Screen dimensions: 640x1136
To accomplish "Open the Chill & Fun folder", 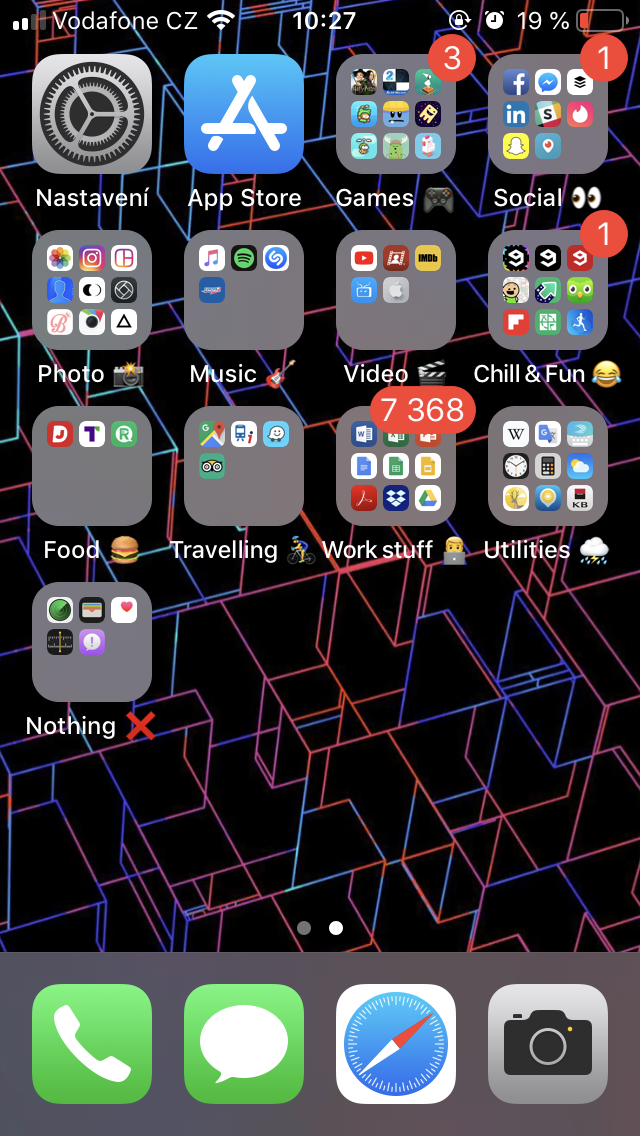I will [548, 290].
